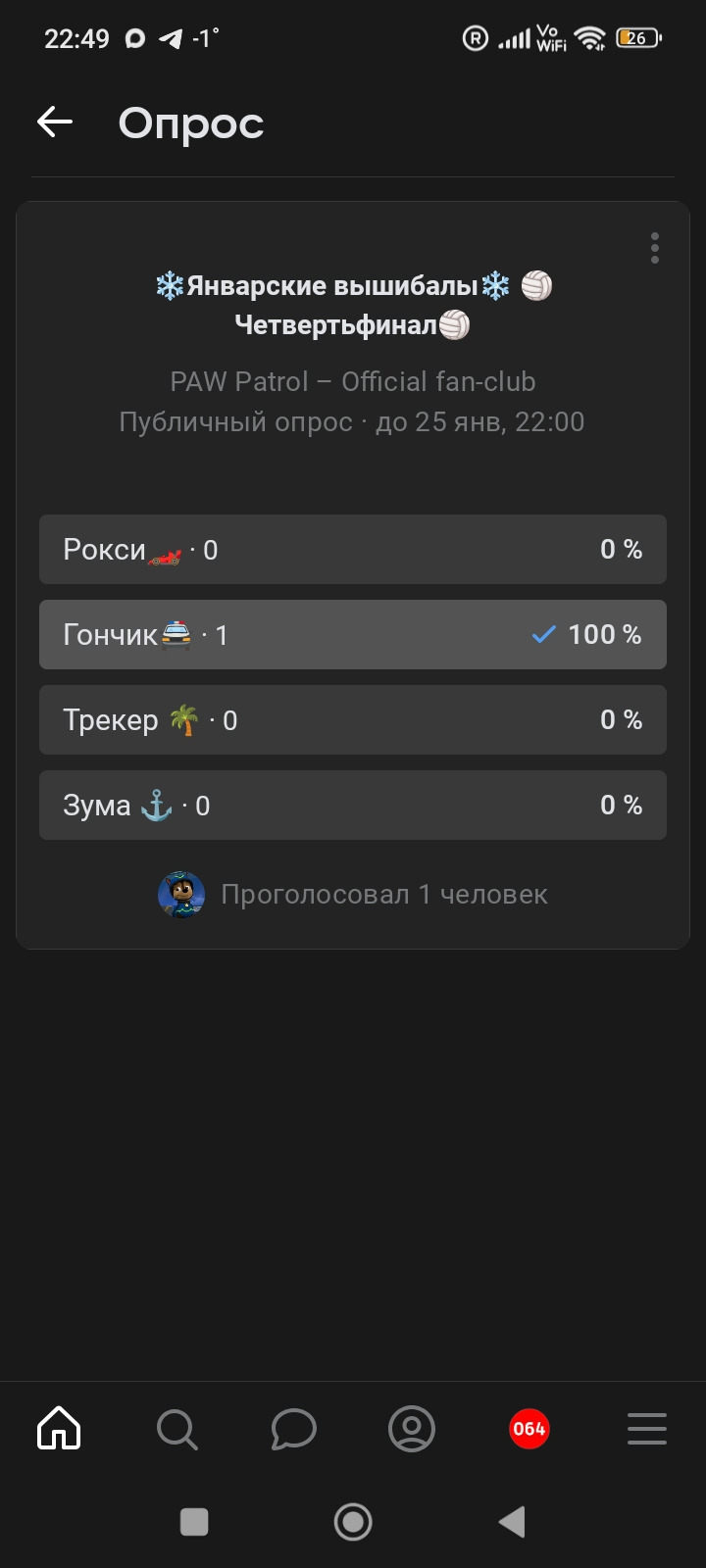Open the search tab
The width and height of the screenshot is (706, 1568).
pos(176,1429)
